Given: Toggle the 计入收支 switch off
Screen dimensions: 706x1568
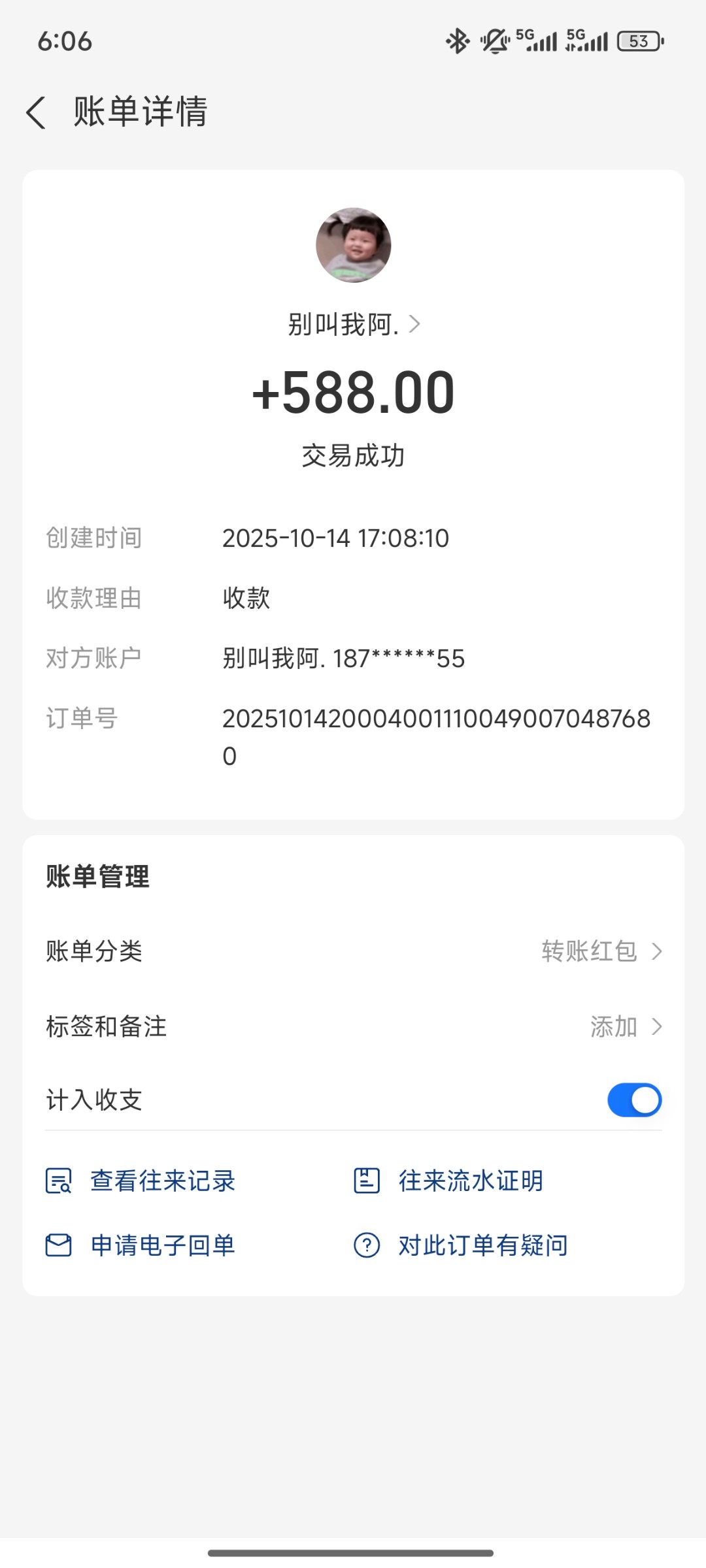Looking at the screenshot, I should 634,1100.
